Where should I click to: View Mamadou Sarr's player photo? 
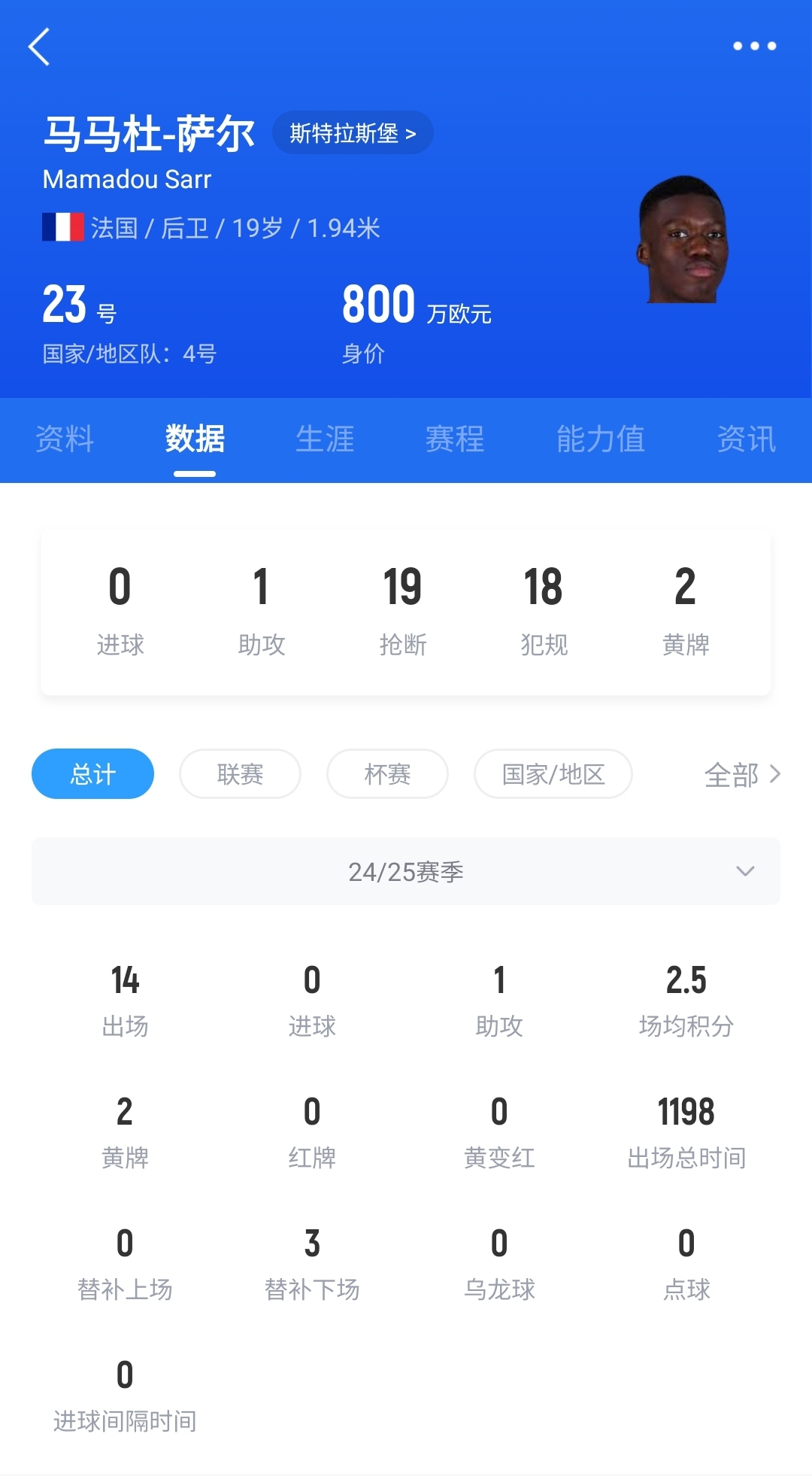[x=683, y=241]
